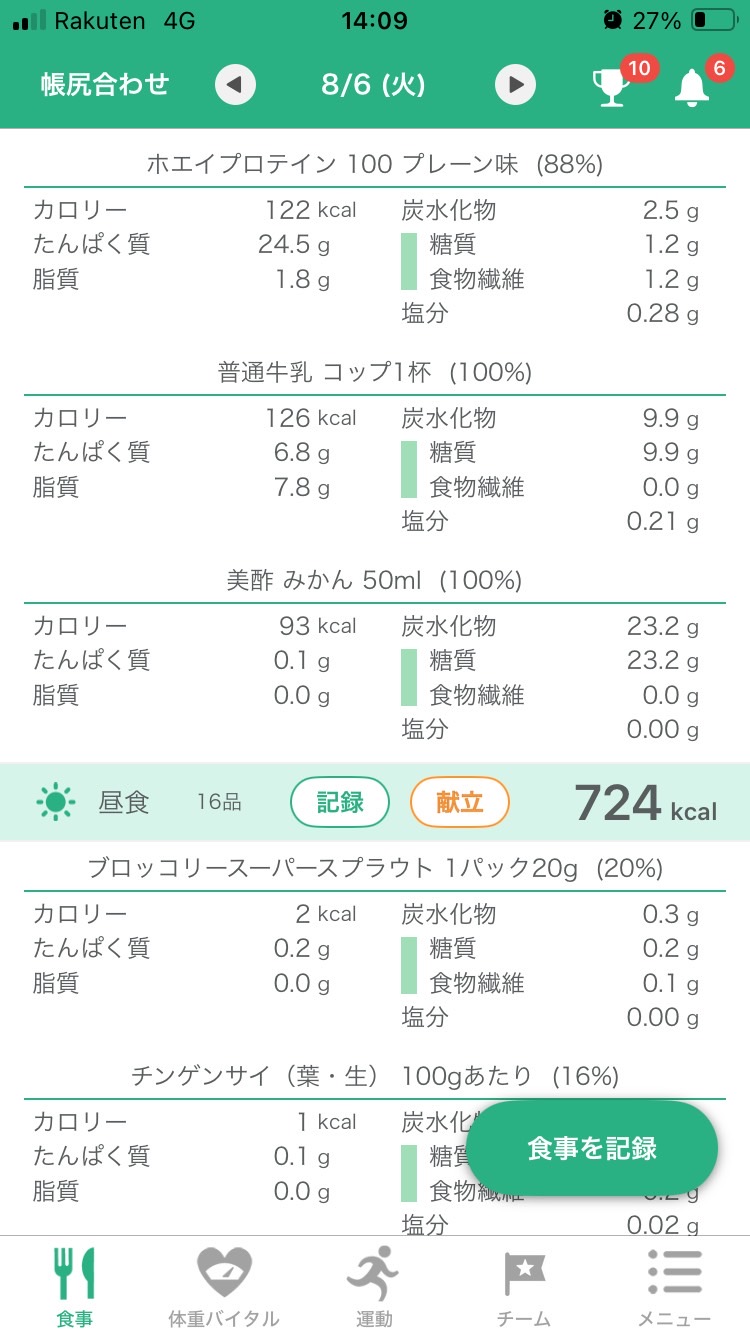Select the 食事 tab

coord(74,1287)
